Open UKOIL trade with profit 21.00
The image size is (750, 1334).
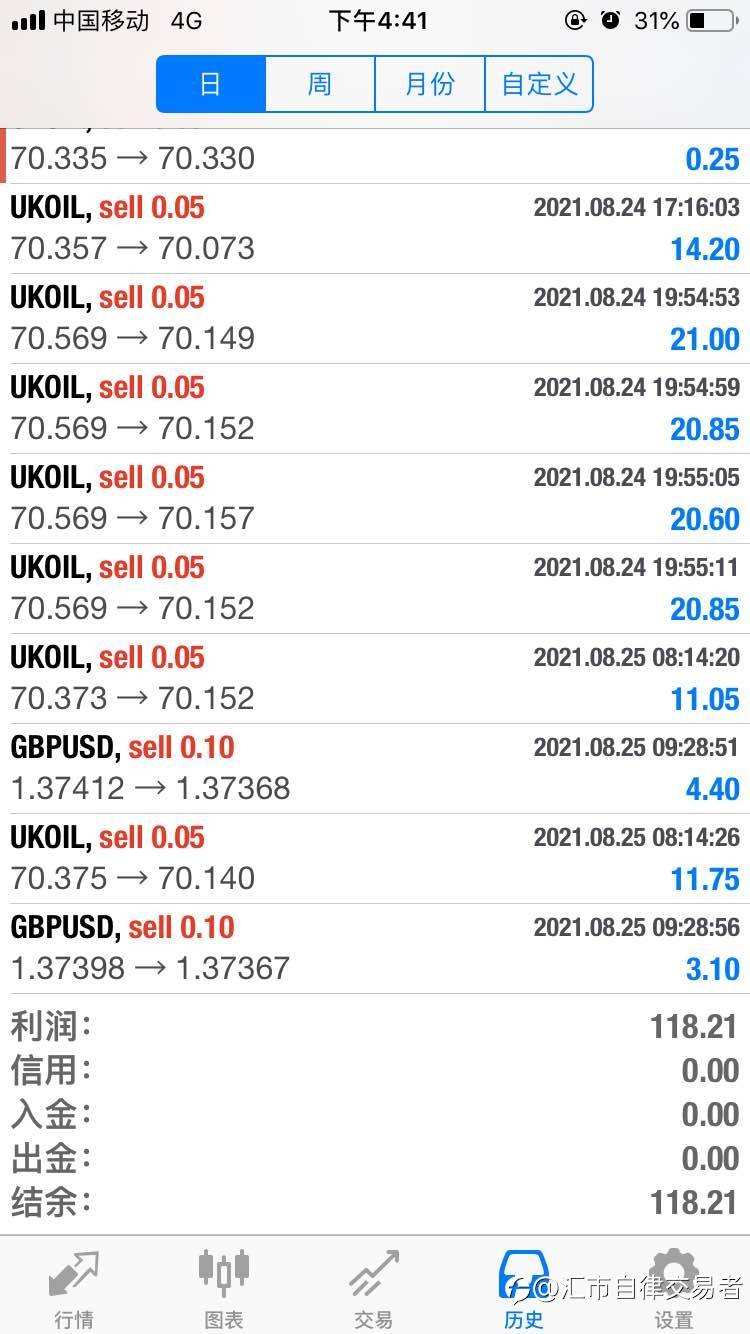point(375,319)
